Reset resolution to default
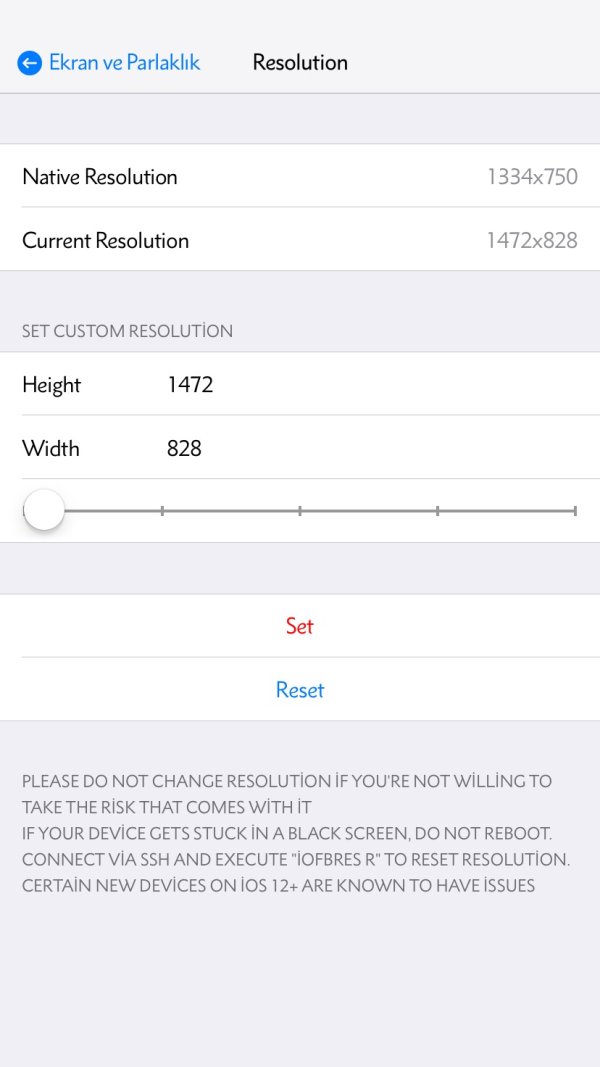Screen dimensions: 600x1067 pyautogui.click(x=300, y=690)
